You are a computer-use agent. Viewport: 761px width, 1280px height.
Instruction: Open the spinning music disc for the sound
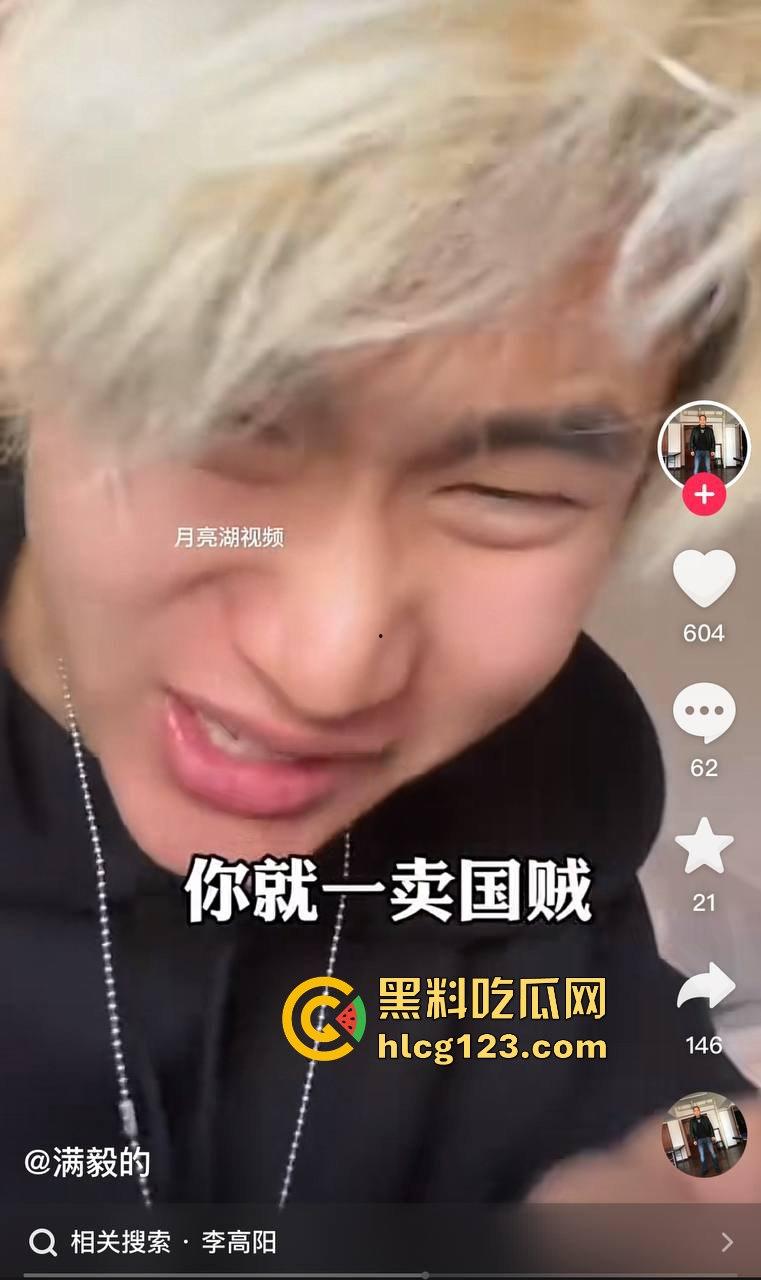pyautogui.click(x=704, y=1134)
